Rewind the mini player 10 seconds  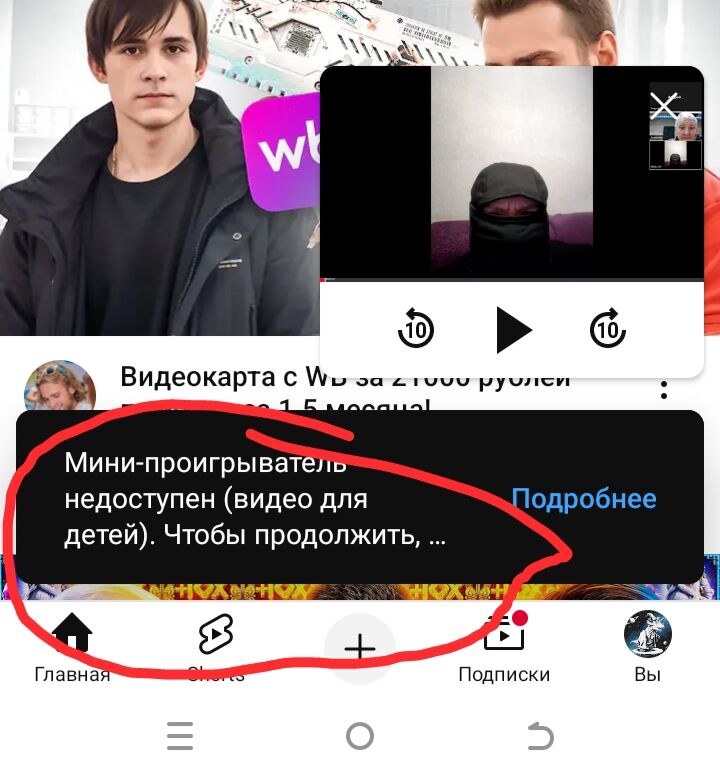coord(416,328)
